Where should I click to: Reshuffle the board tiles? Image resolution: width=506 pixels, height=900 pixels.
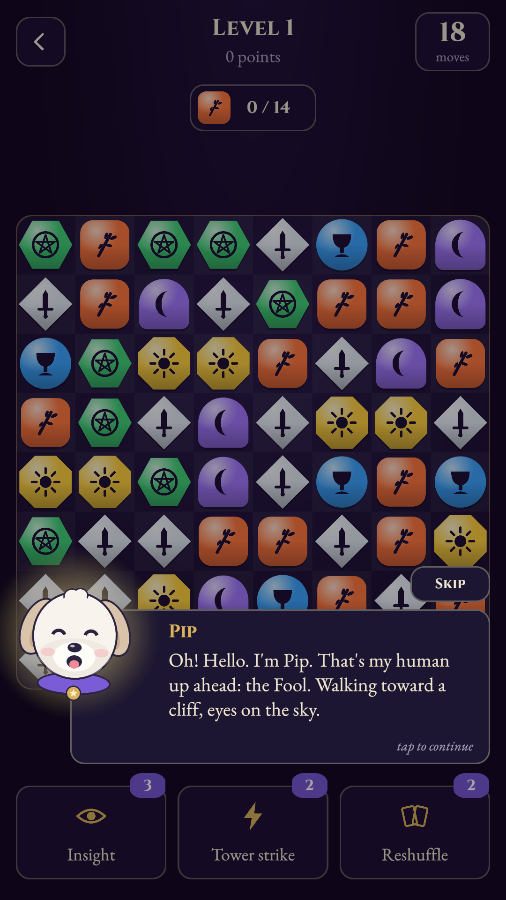(415, 832)
